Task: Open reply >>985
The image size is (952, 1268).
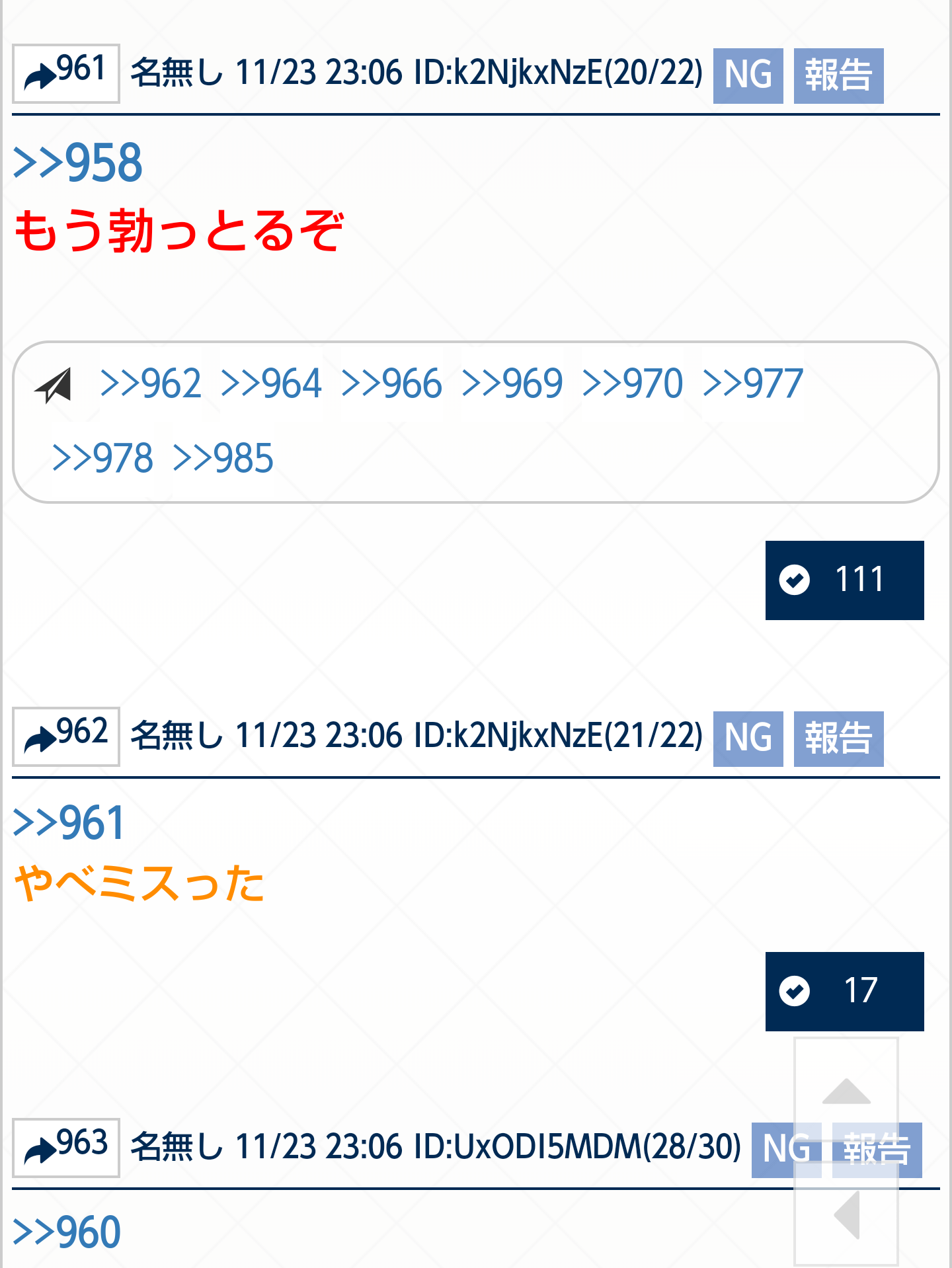Action: (223, 458)
